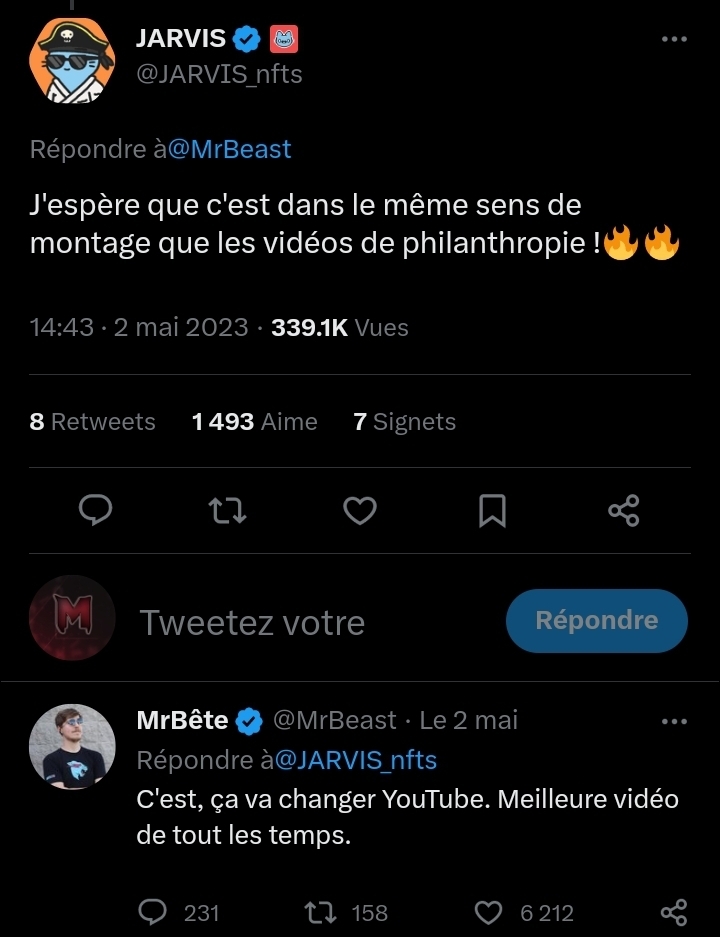Retweet JARVIS's tweet

[227, 511]
